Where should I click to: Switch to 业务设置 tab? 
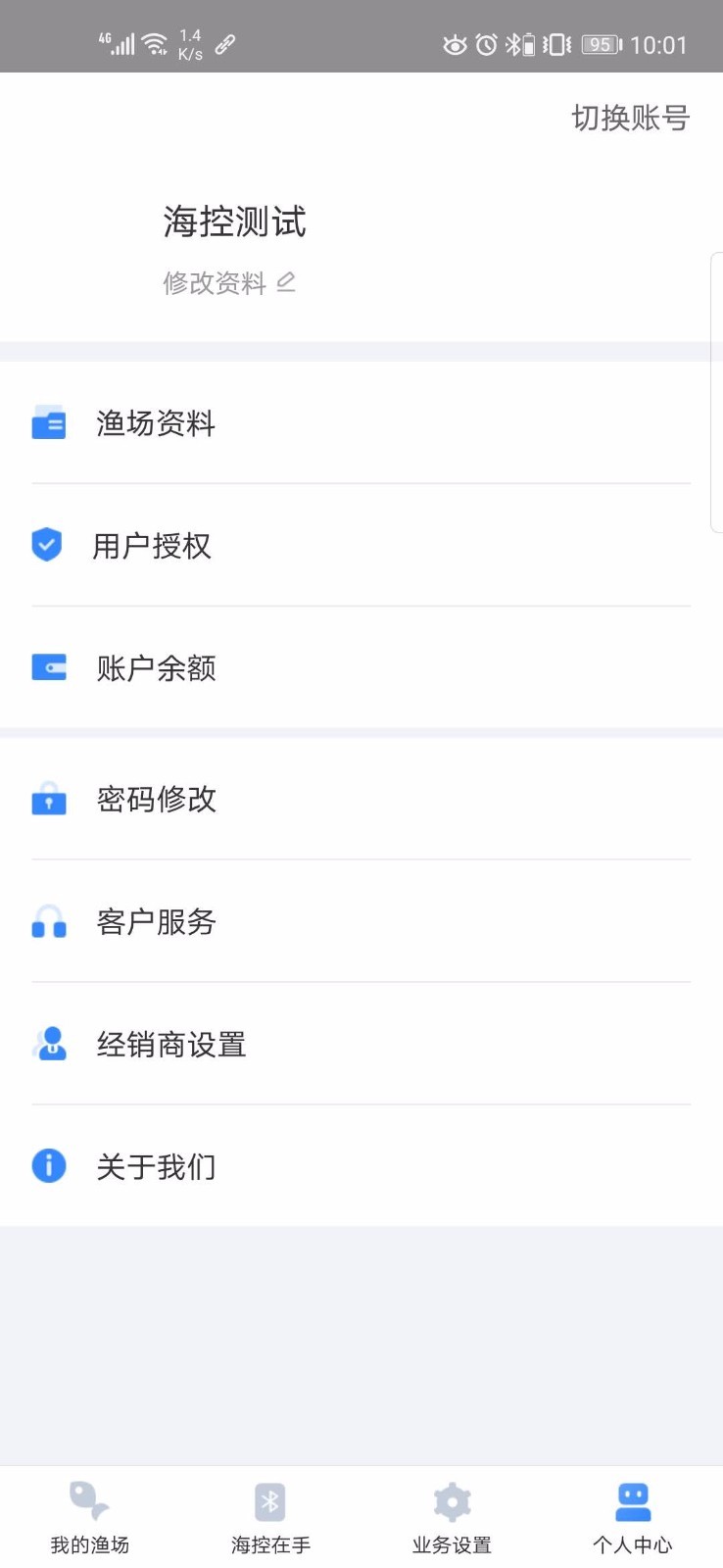[x=452, y=1518]
